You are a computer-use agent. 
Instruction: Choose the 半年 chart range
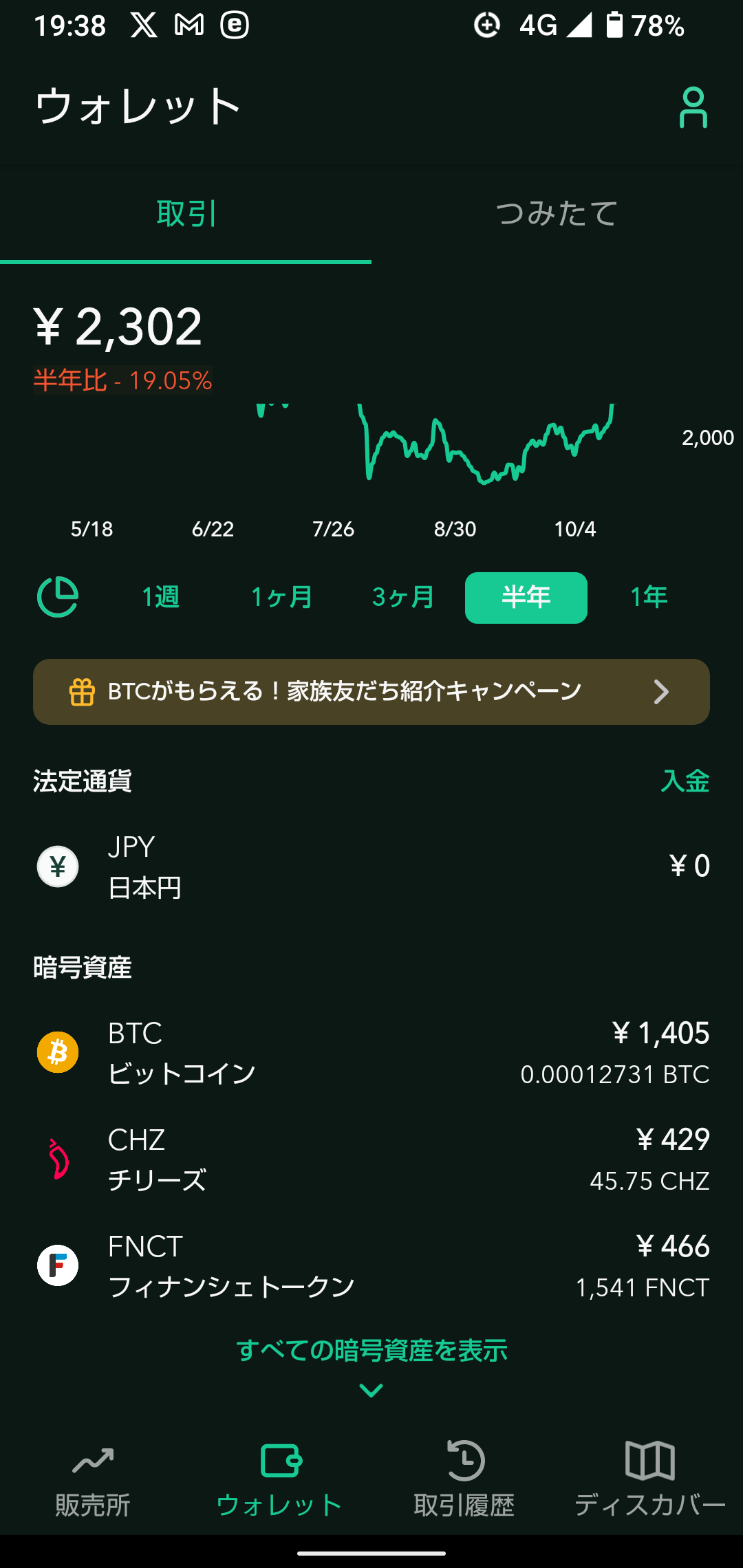pos(526,597)
